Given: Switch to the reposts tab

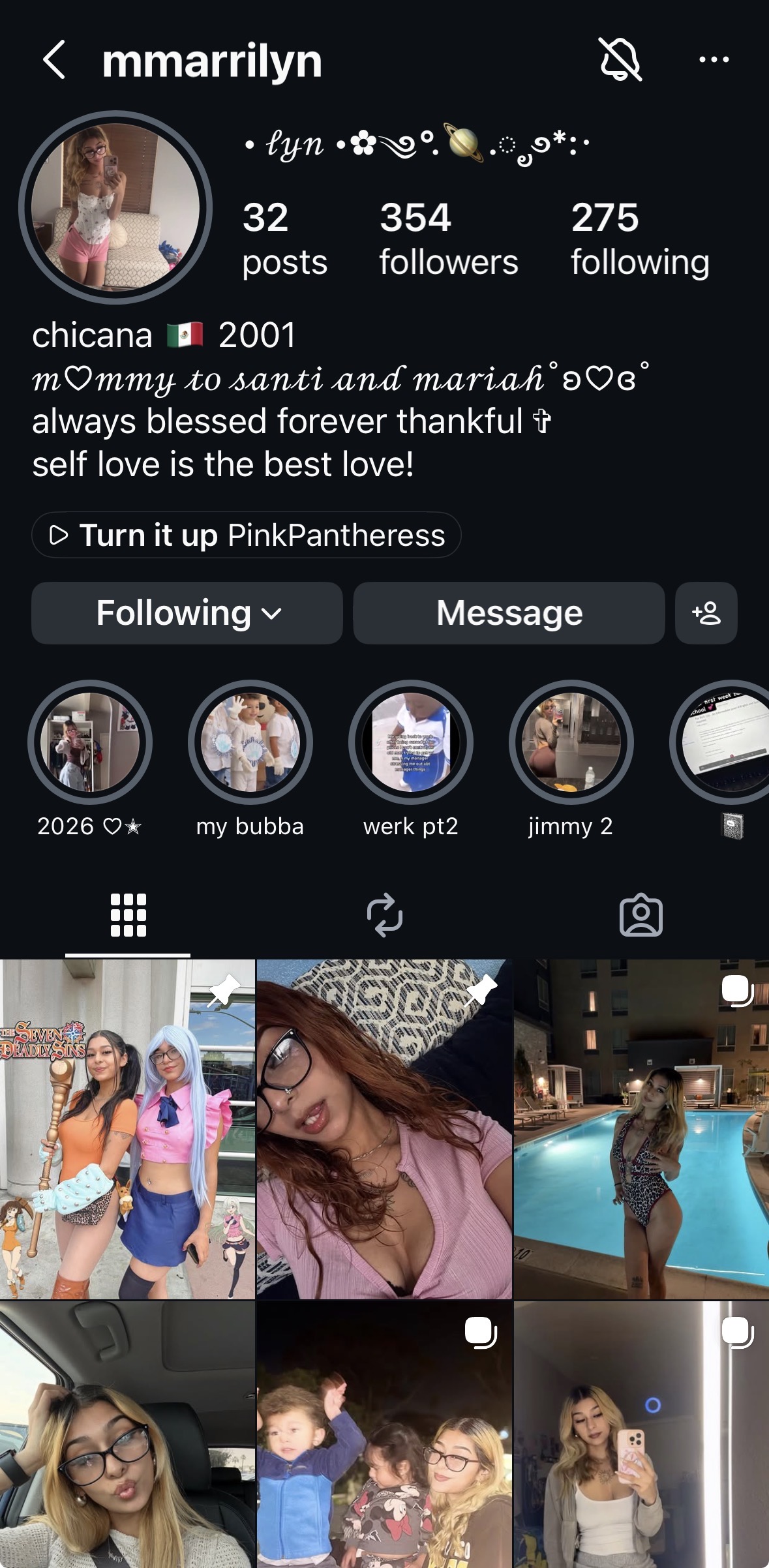Looking at the screenshot, I should [384, 915].
